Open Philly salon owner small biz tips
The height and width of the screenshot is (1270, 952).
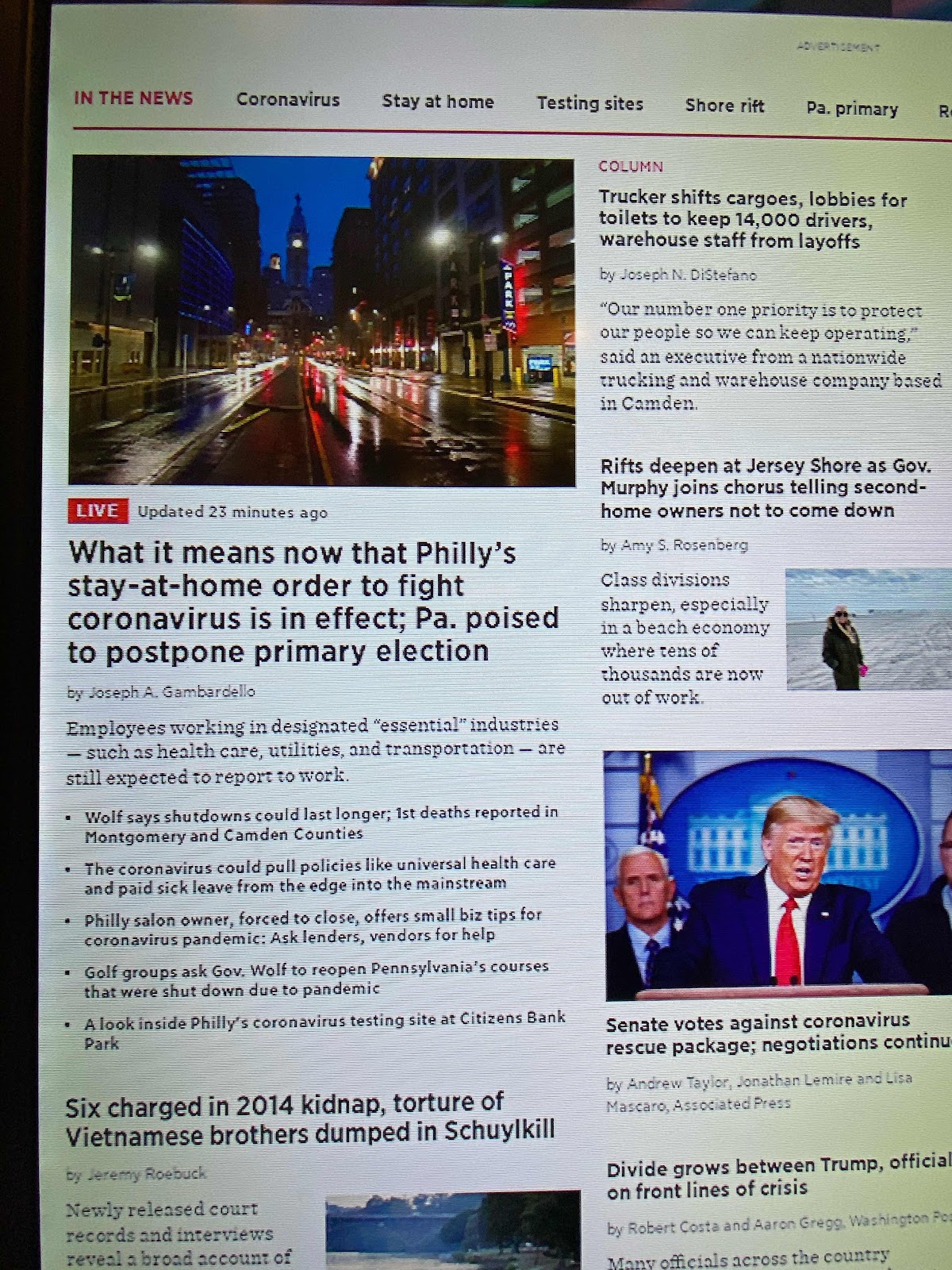[313, 926]
